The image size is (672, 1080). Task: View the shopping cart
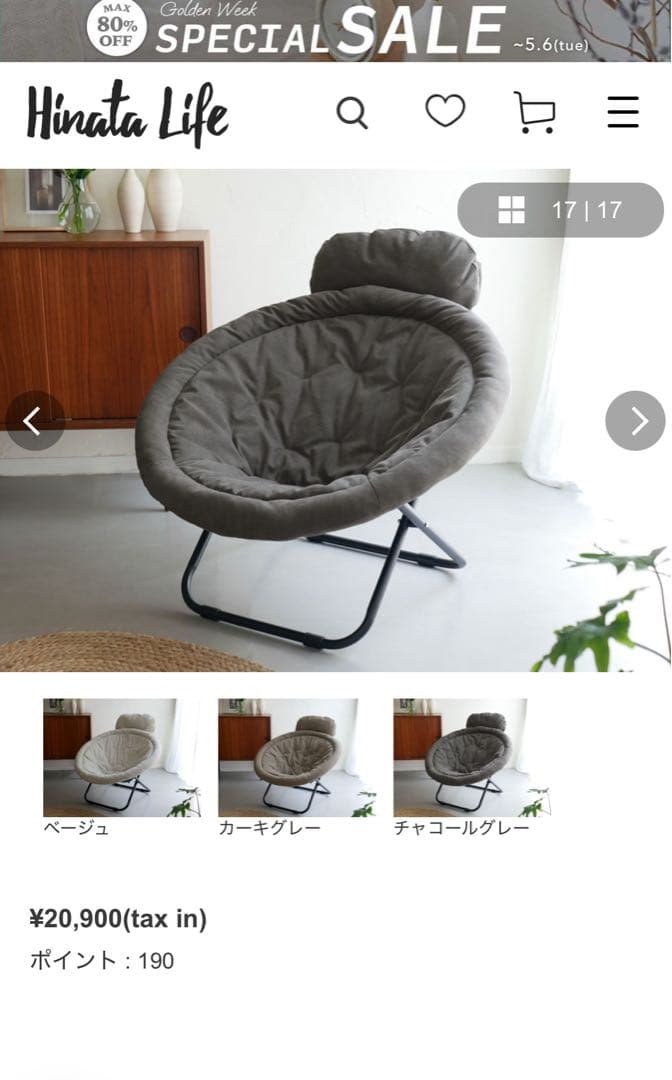tap(535, 113)
